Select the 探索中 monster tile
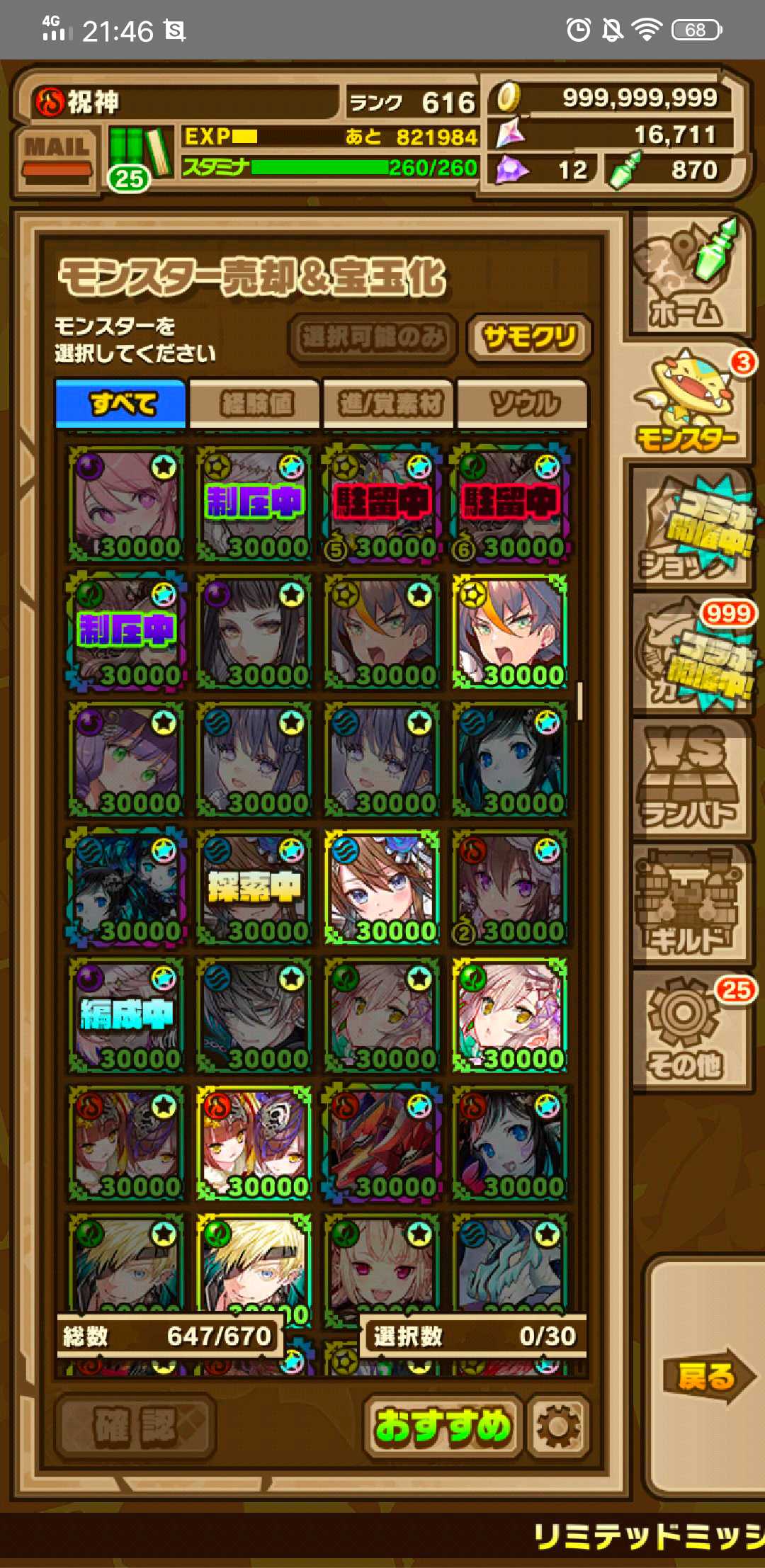This screenshot has height=1568, width=765. [x=254, y=887]
